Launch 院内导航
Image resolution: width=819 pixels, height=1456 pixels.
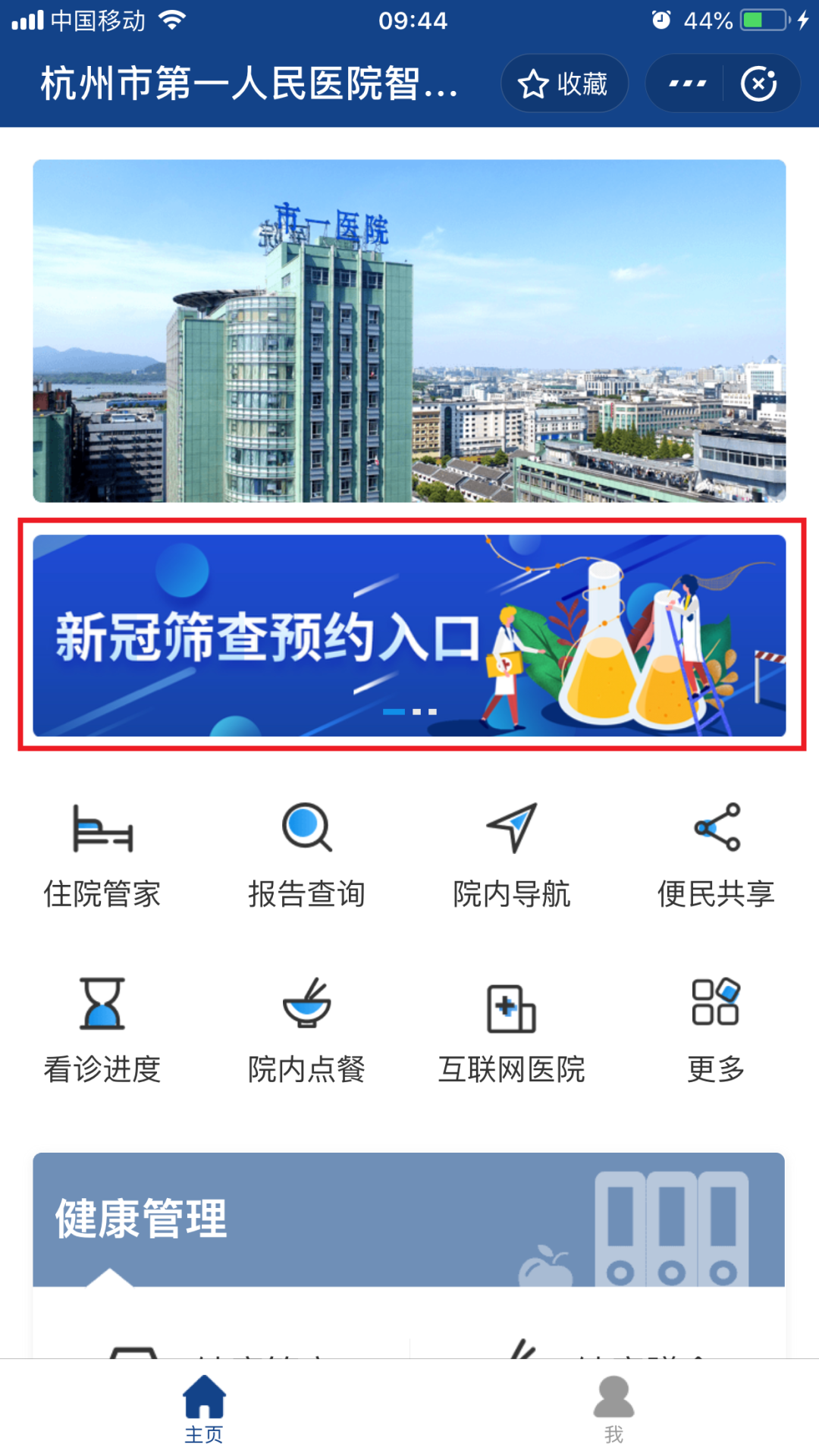pyautogui.click(x=512, y=857)
